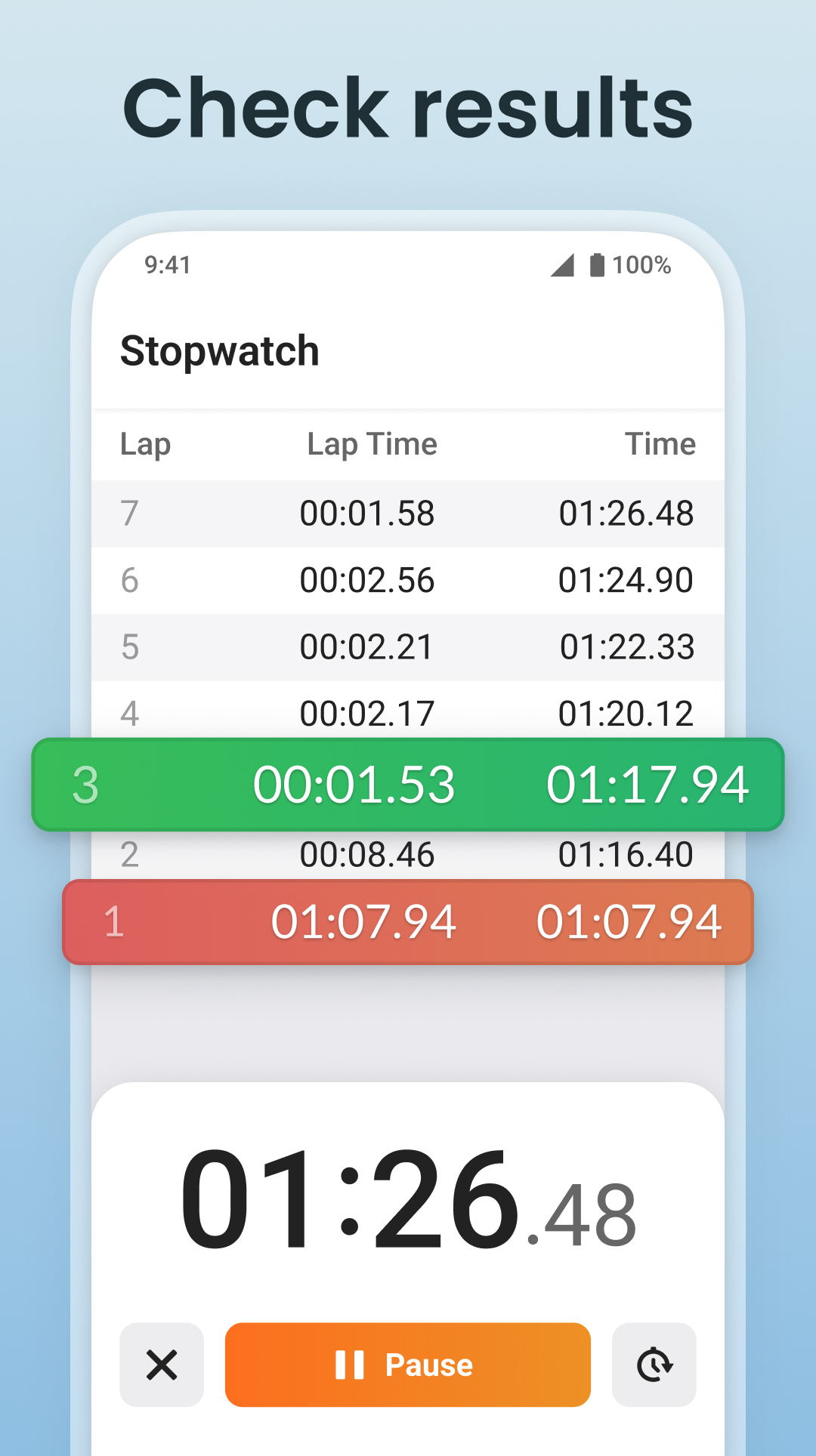Select lap 2 in the list
816x1456 pixels.
(408, 853)
